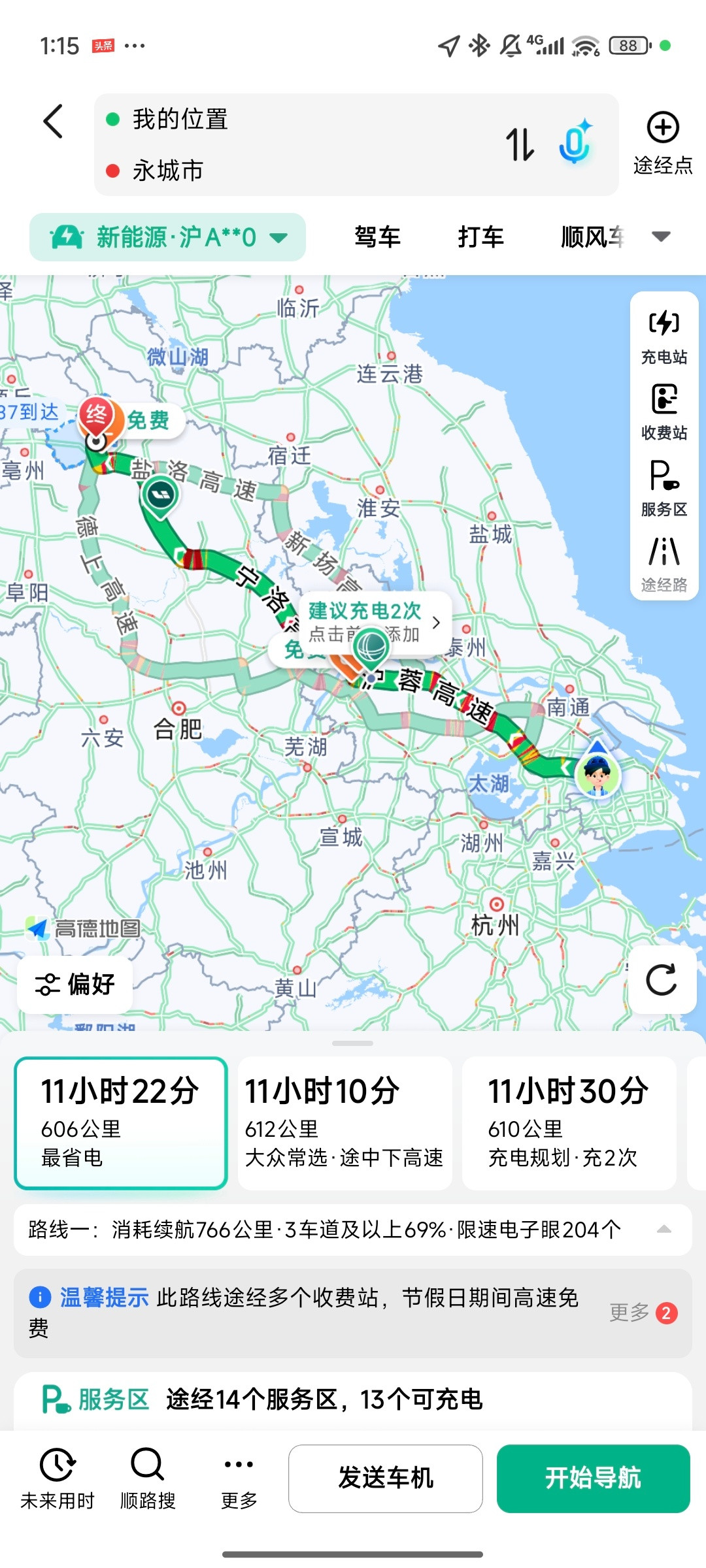The width and height of the screenshot is (706, 1568).
Task: Start navigation with 开始导航
Action: 593,1478
